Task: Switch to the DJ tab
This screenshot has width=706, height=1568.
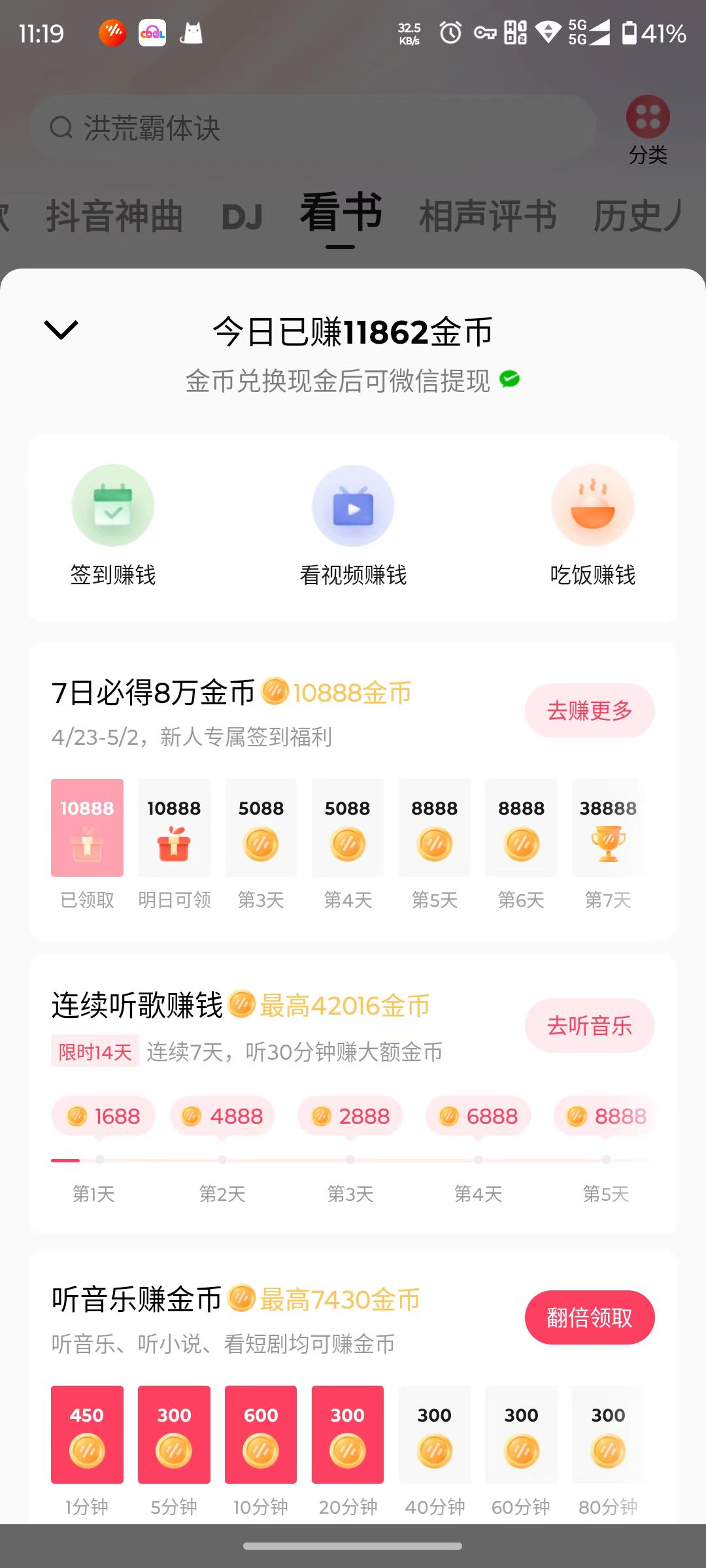Action: [x=242, y=217]
